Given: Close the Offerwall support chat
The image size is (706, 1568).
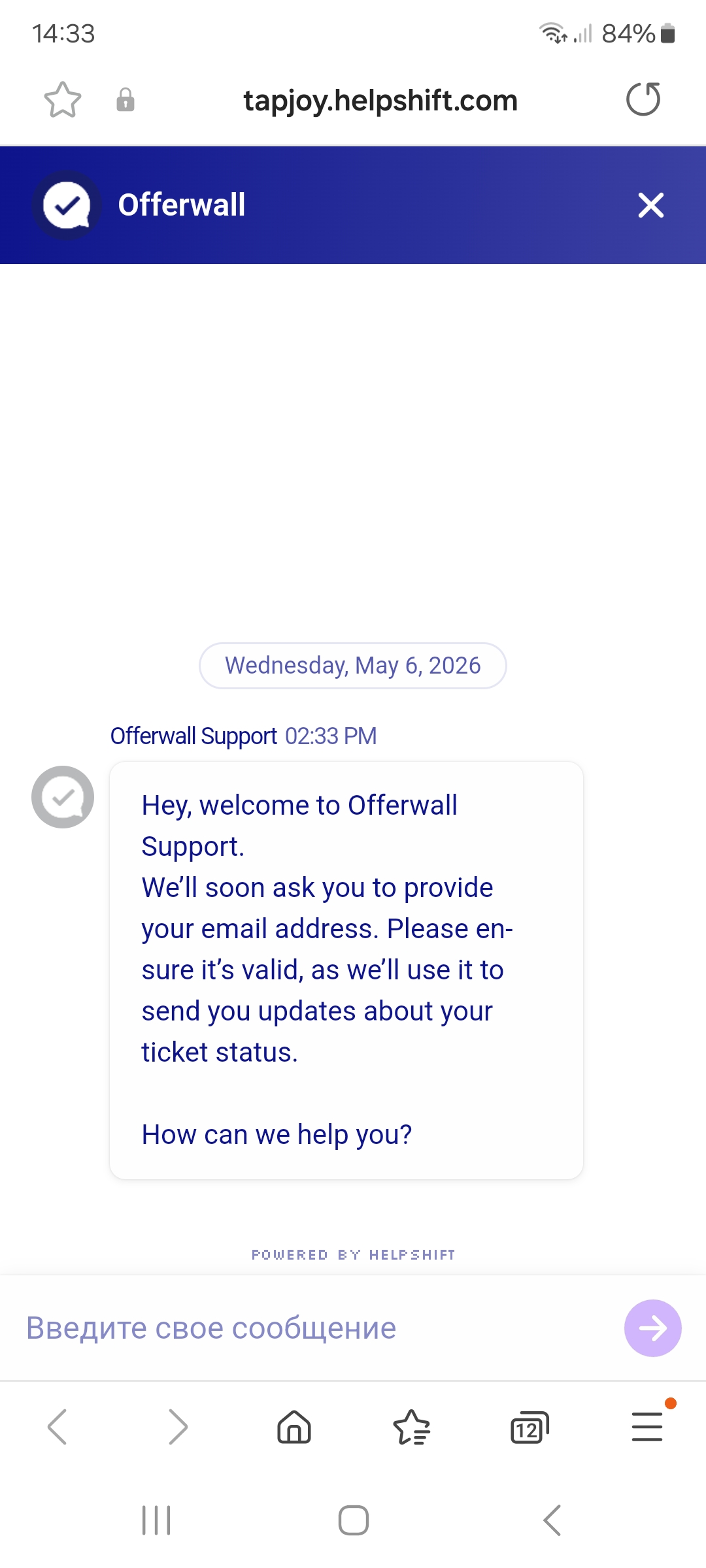Looking at the screenshot, I should tap(650, 205).
